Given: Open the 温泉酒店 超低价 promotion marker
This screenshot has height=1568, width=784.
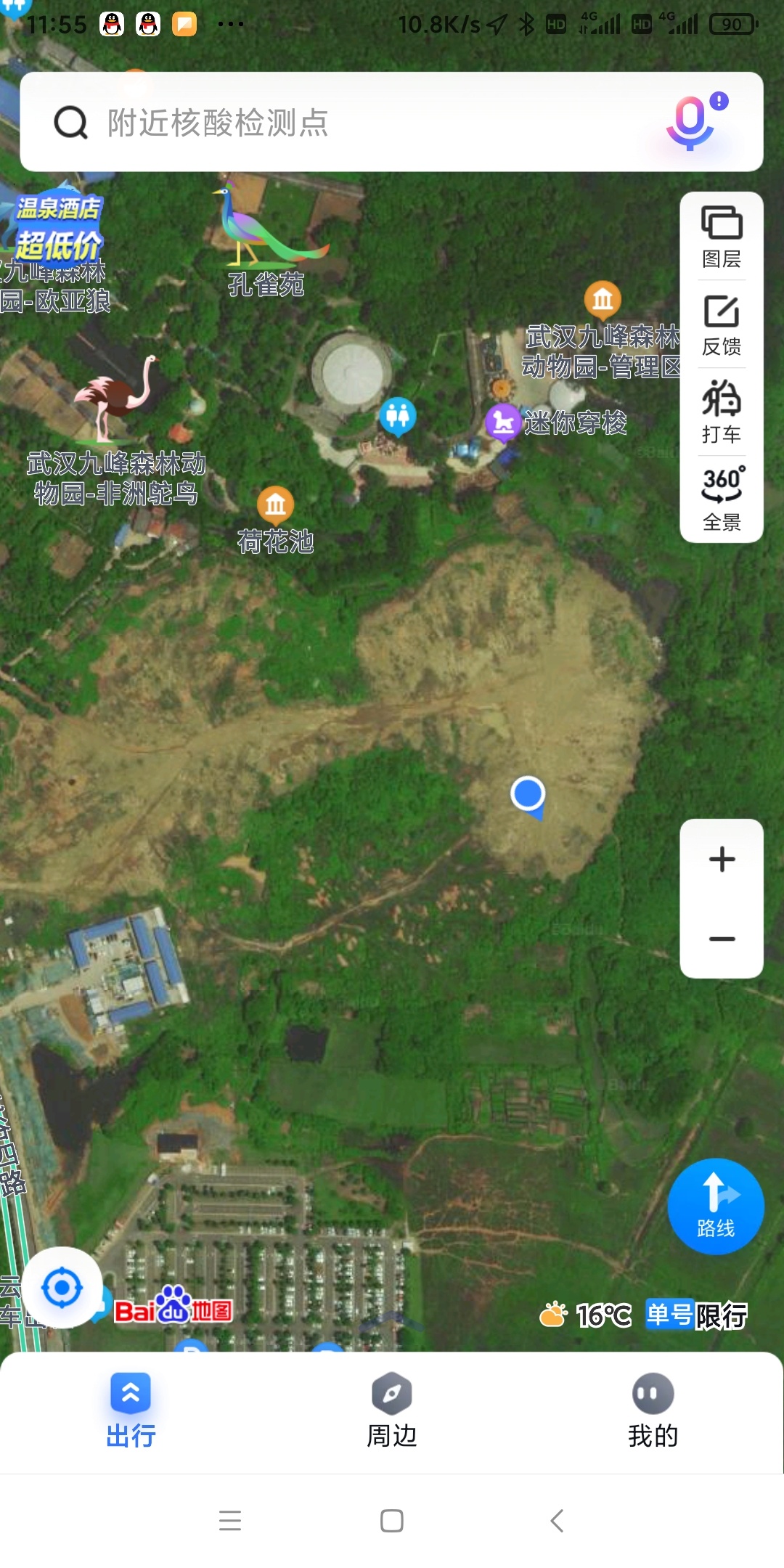Looking at the screenshot, I should [x=58, y=228].
